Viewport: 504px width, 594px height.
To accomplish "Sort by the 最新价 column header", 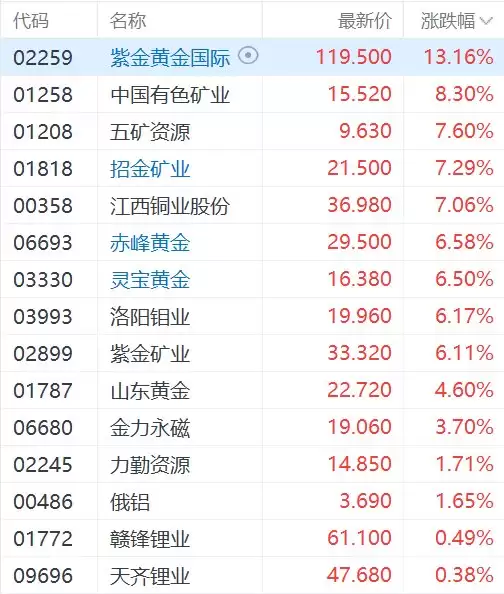I will click(x=365, y=20).
